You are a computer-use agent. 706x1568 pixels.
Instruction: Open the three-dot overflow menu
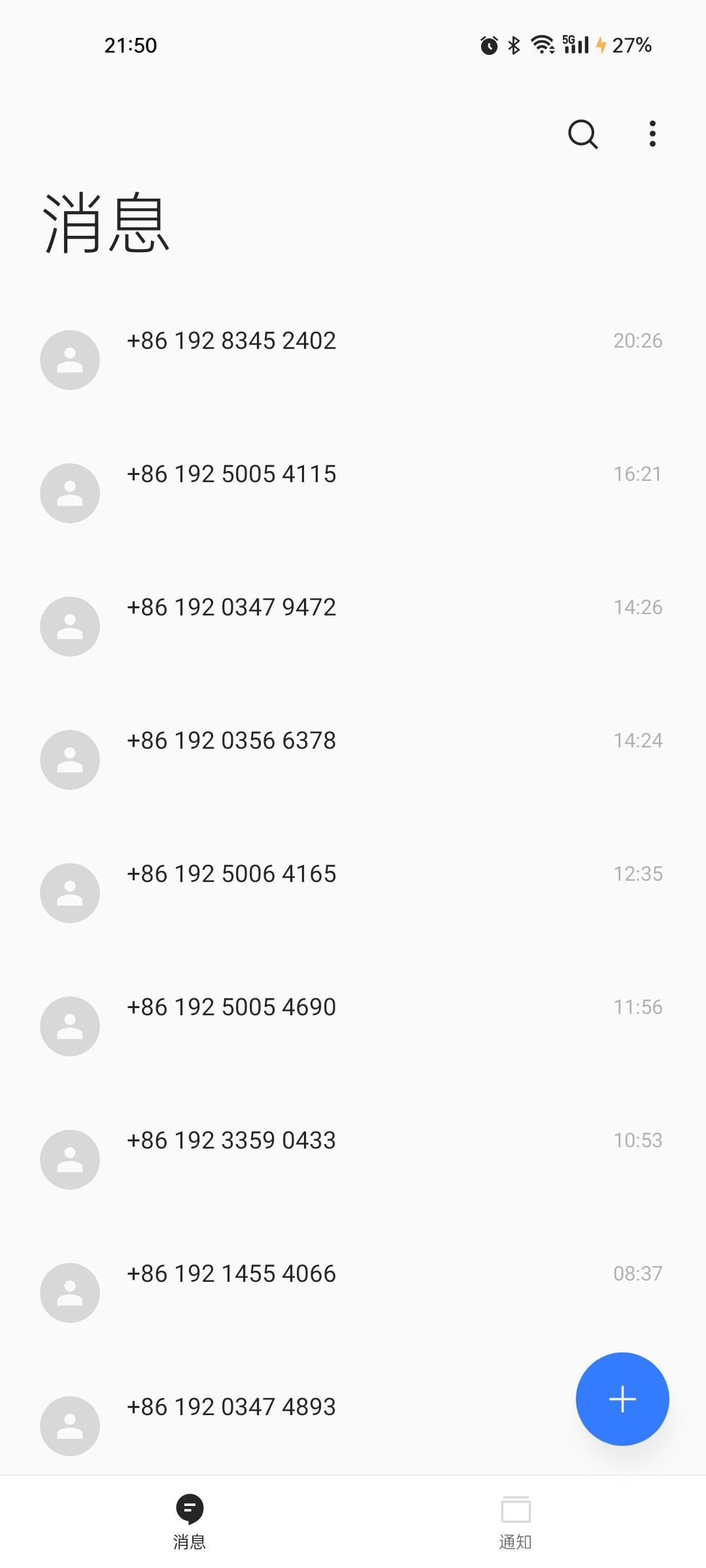(x=652, y=134)
